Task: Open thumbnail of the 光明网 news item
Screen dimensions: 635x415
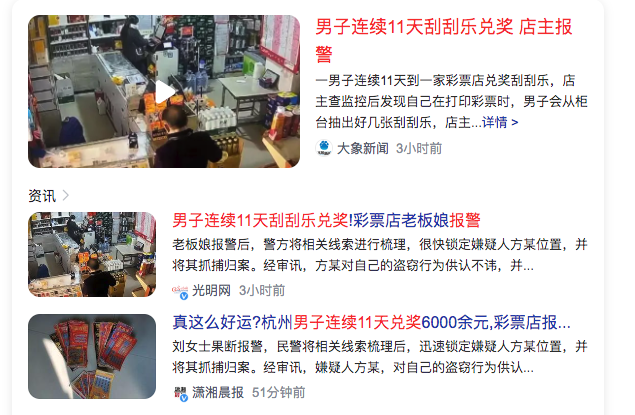Action: [x=92, y=254]
